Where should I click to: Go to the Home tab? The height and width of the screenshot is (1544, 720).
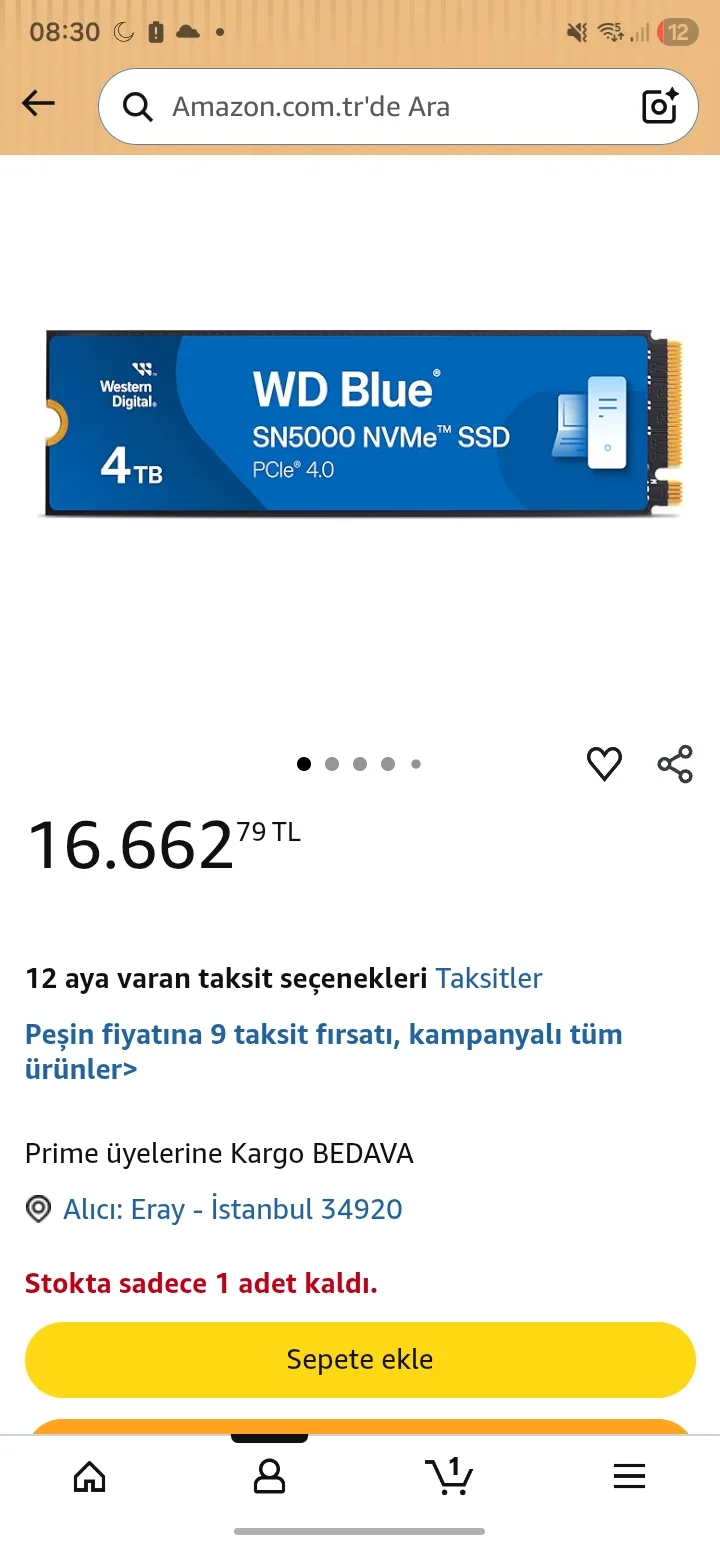(x=90, y=1476)
